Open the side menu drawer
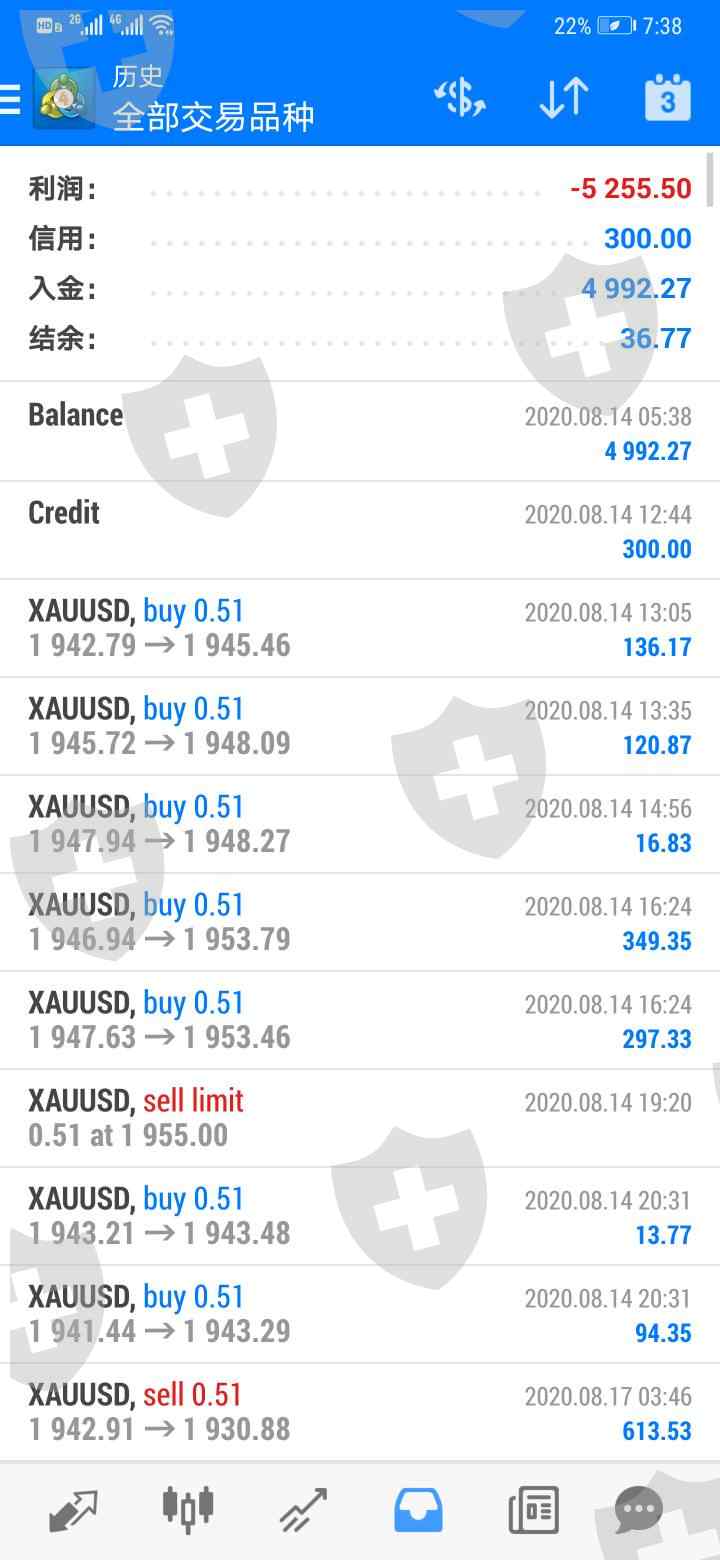The height and width of the screenshot is (1560, 720). click(x=10, y=100)
